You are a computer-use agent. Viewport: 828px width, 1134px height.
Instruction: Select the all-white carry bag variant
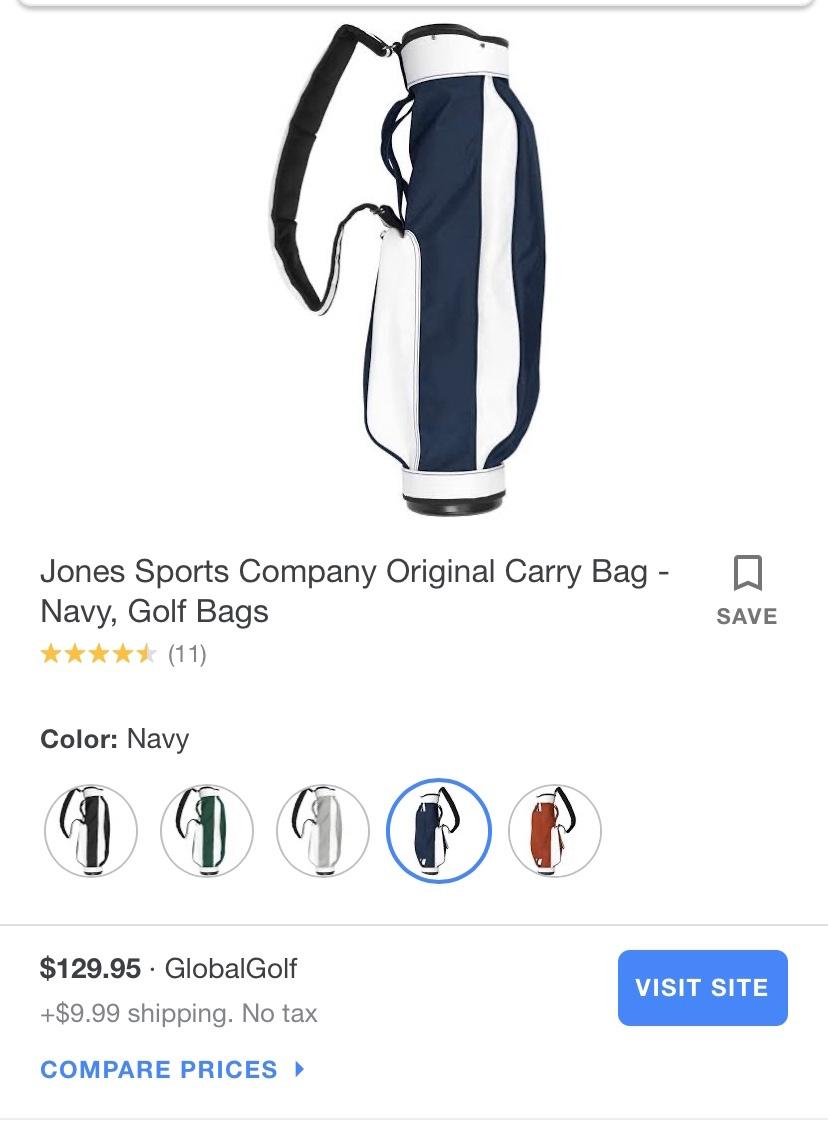[x=322, y=831]
